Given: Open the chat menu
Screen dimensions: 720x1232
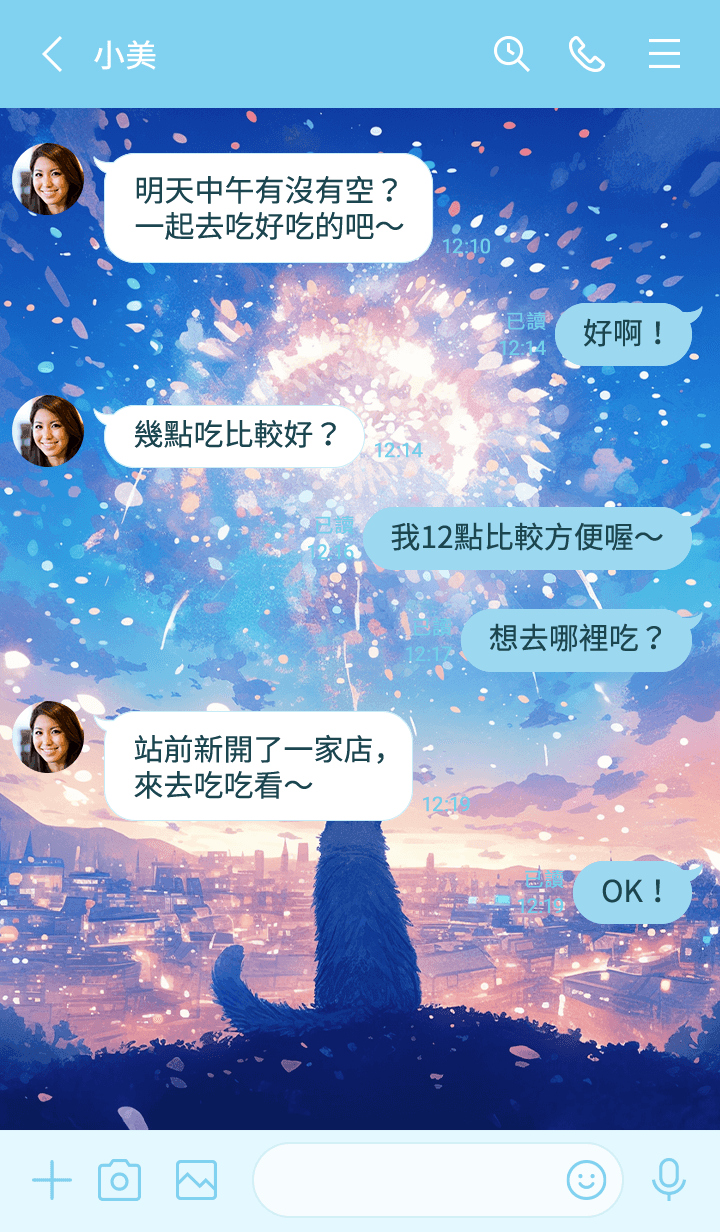Looking at the screenshot, I should click(664, 54).
